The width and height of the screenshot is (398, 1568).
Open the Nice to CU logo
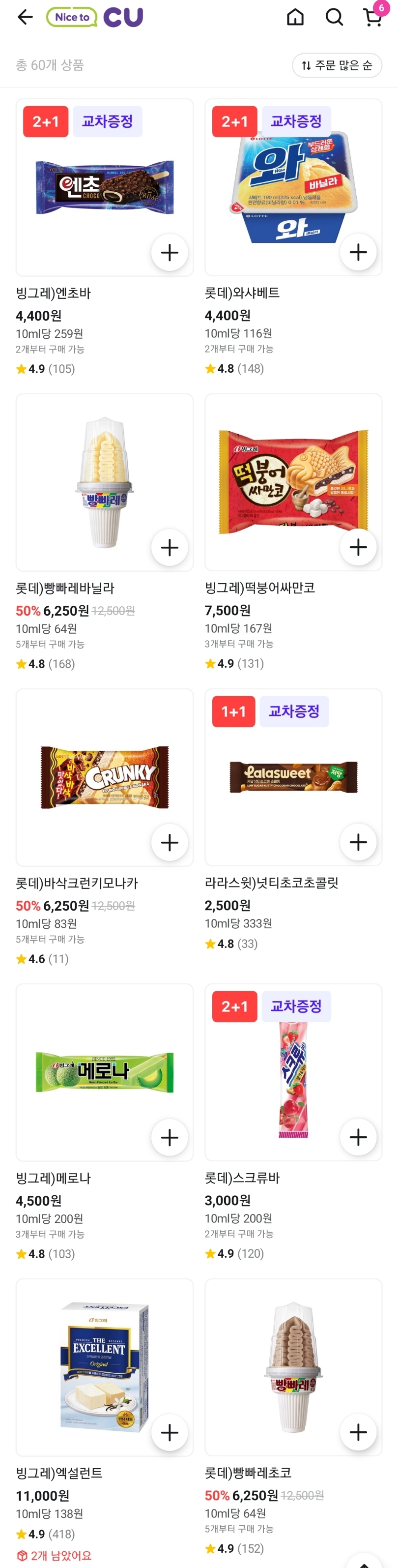click(x=95, y=17)
